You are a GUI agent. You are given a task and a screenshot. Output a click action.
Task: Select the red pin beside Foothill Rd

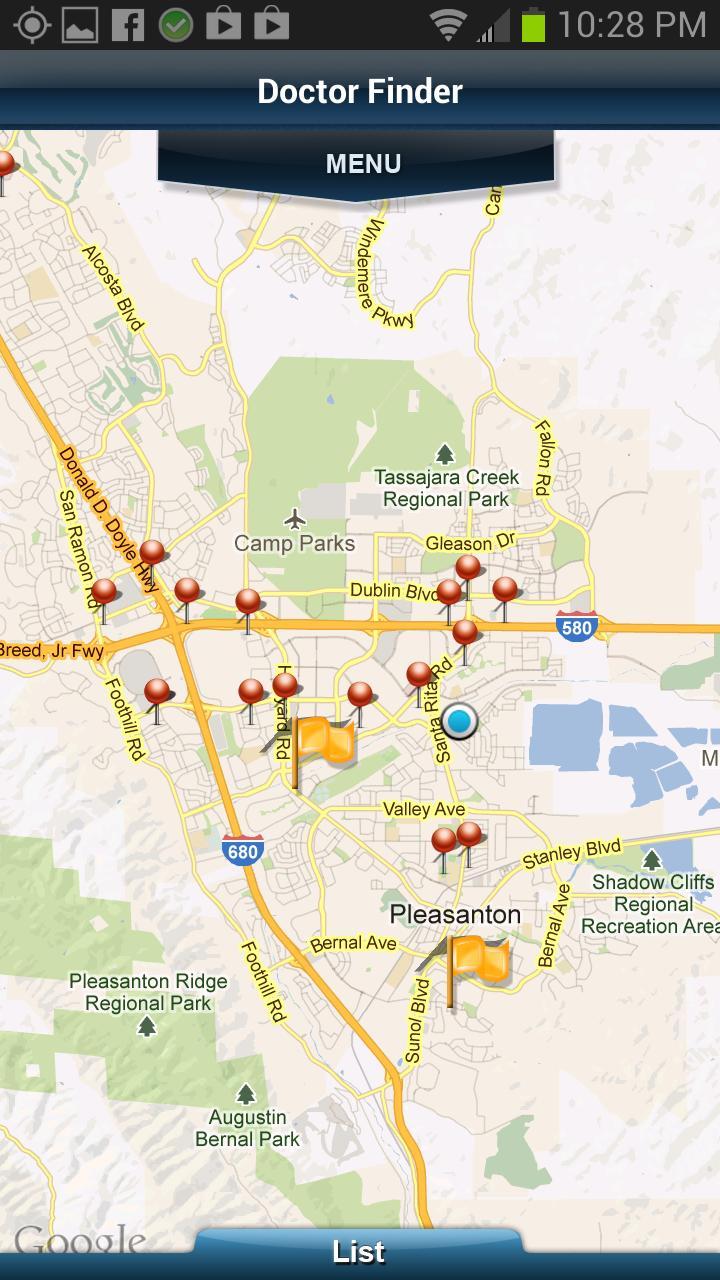pos(157,693)
